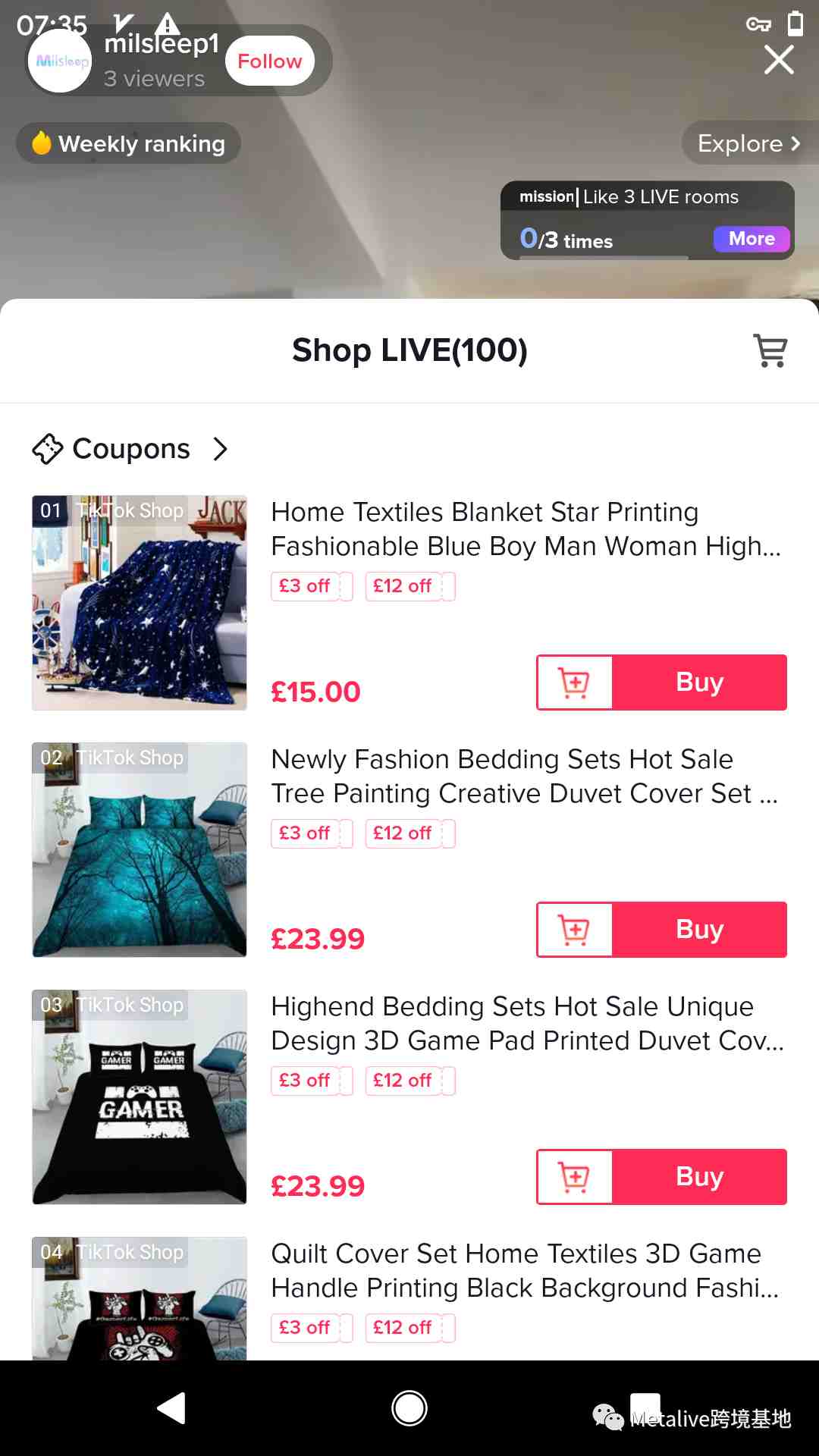Go to the system home screen
This screenshot has width=819, height=1456.
409,1408
